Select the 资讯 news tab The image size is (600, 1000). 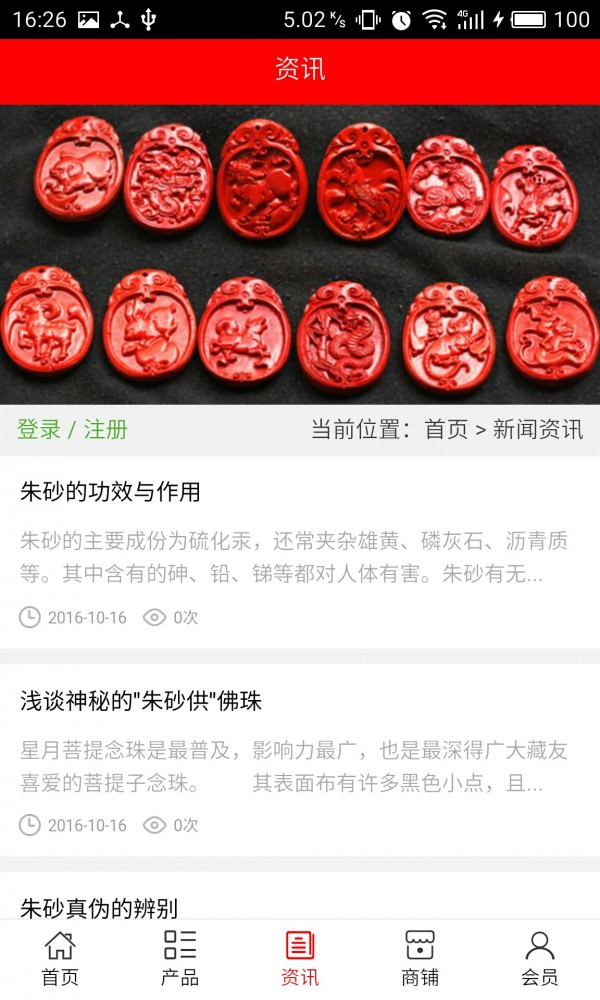300,958
